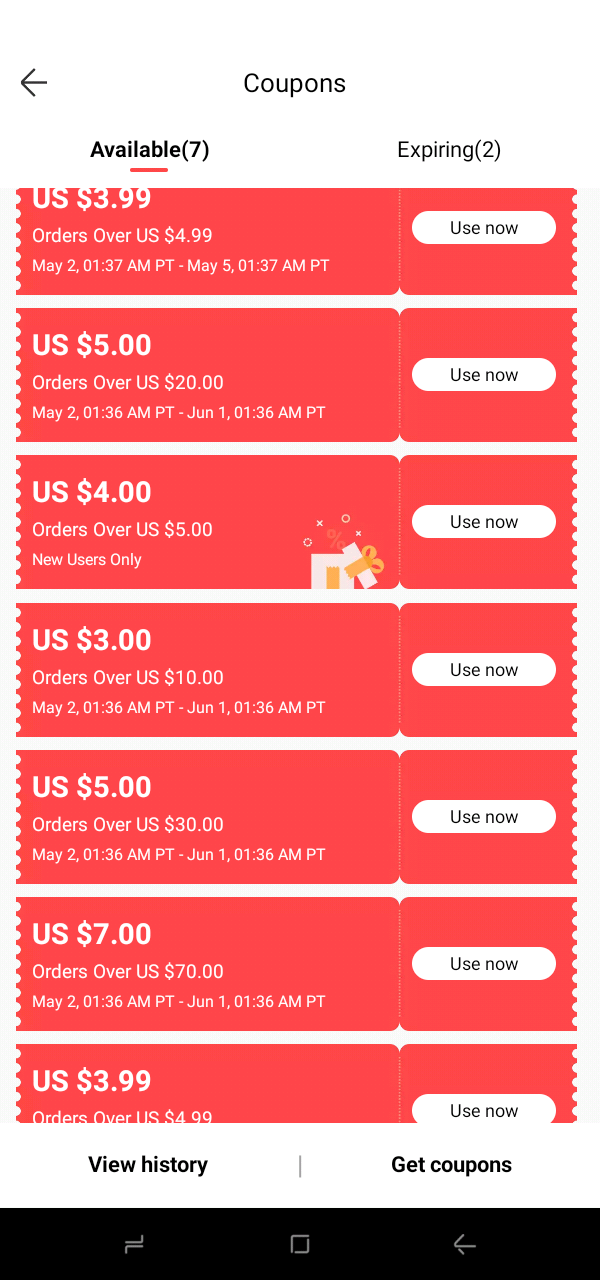Go back using the top-left arrow
The image size is (600, 1280).
[34, 83]
